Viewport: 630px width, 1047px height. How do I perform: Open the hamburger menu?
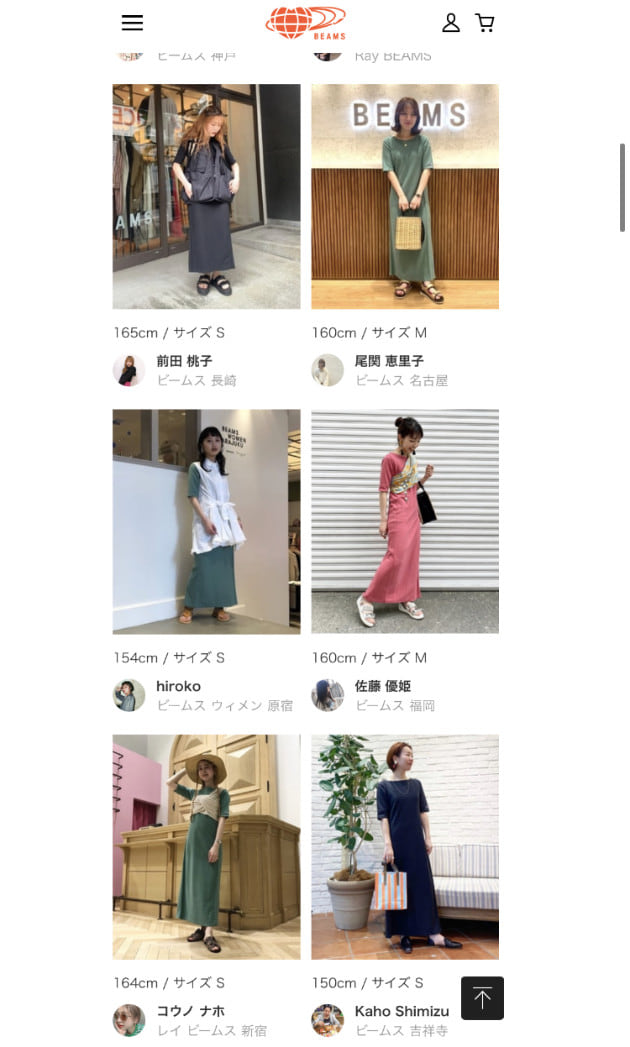(132, 23)
